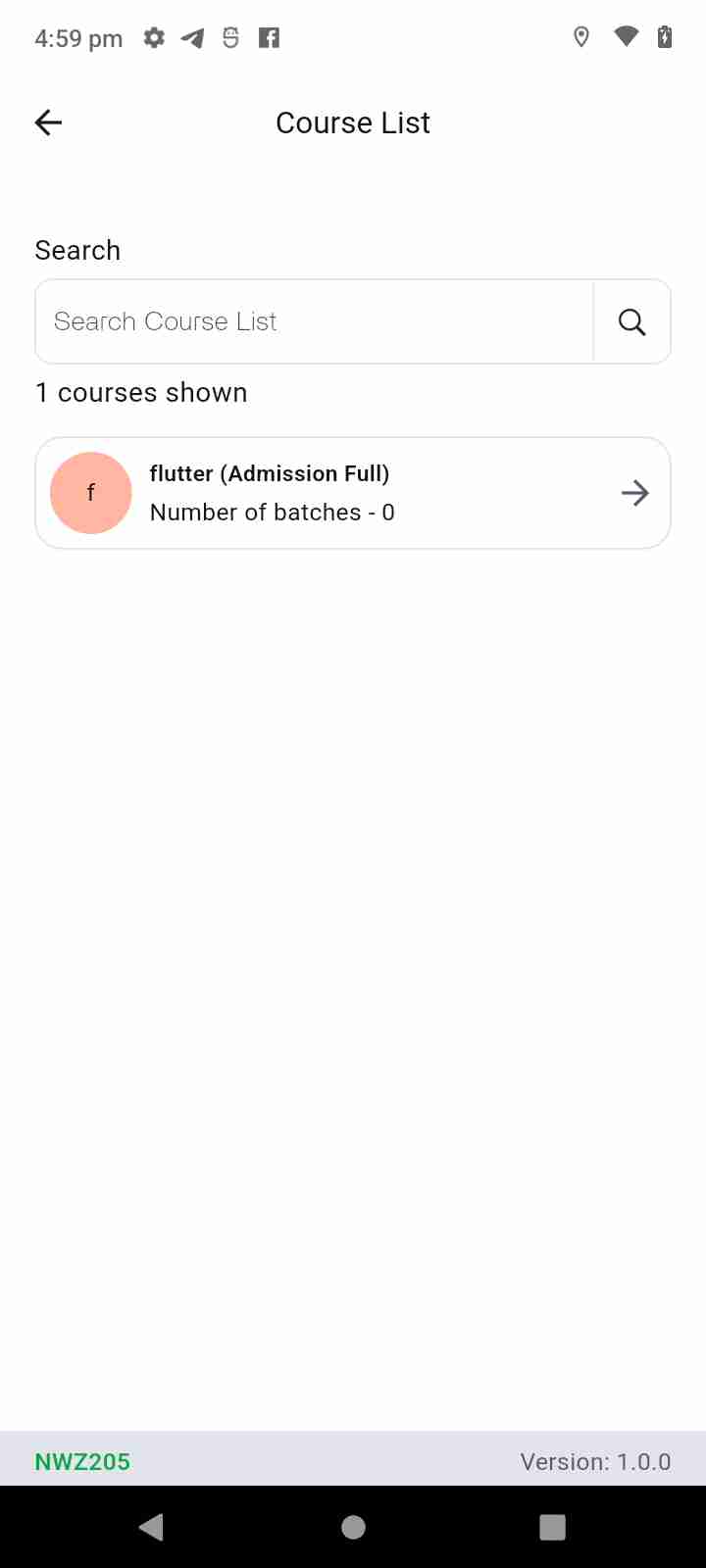706x1568 pixels.
Task: Tap the magnifier search icon
Action: pyautogui.click(x=632, y=321)
